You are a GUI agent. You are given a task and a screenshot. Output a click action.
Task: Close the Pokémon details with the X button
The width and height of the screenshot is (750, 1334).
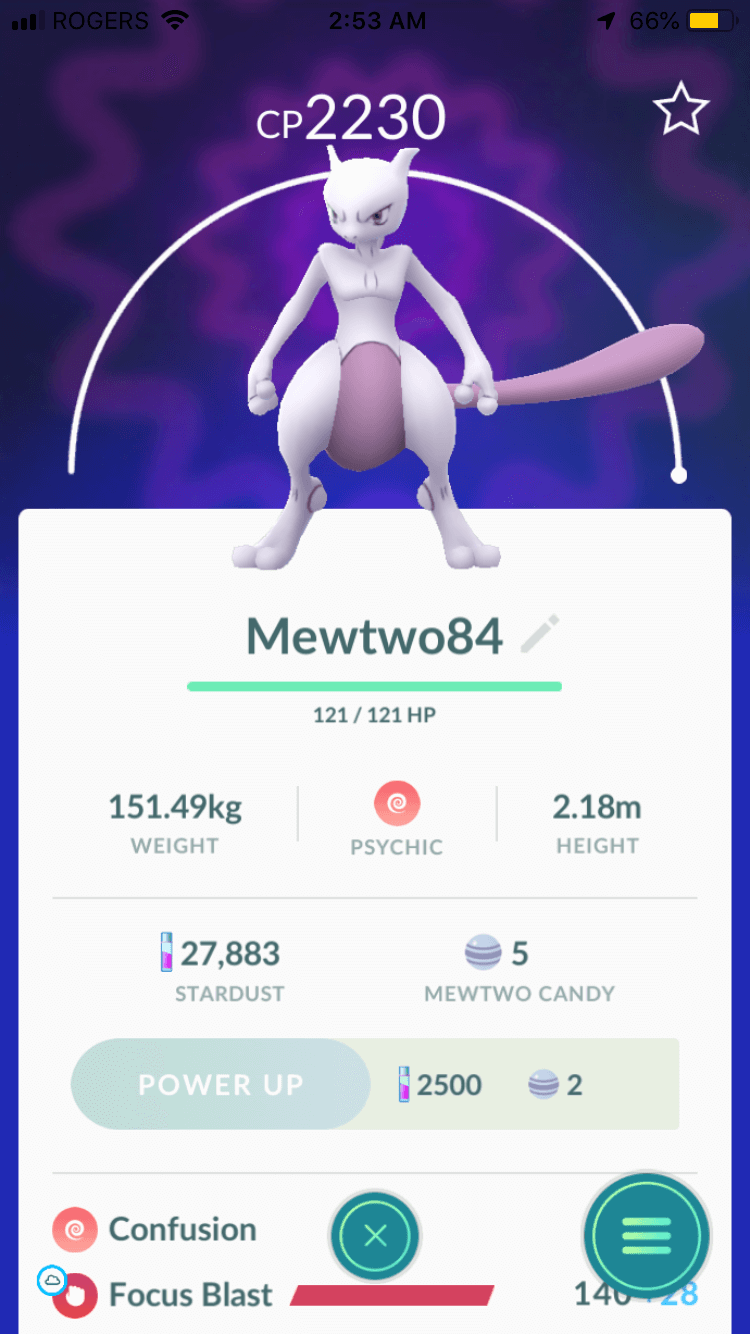point(375,1237)
